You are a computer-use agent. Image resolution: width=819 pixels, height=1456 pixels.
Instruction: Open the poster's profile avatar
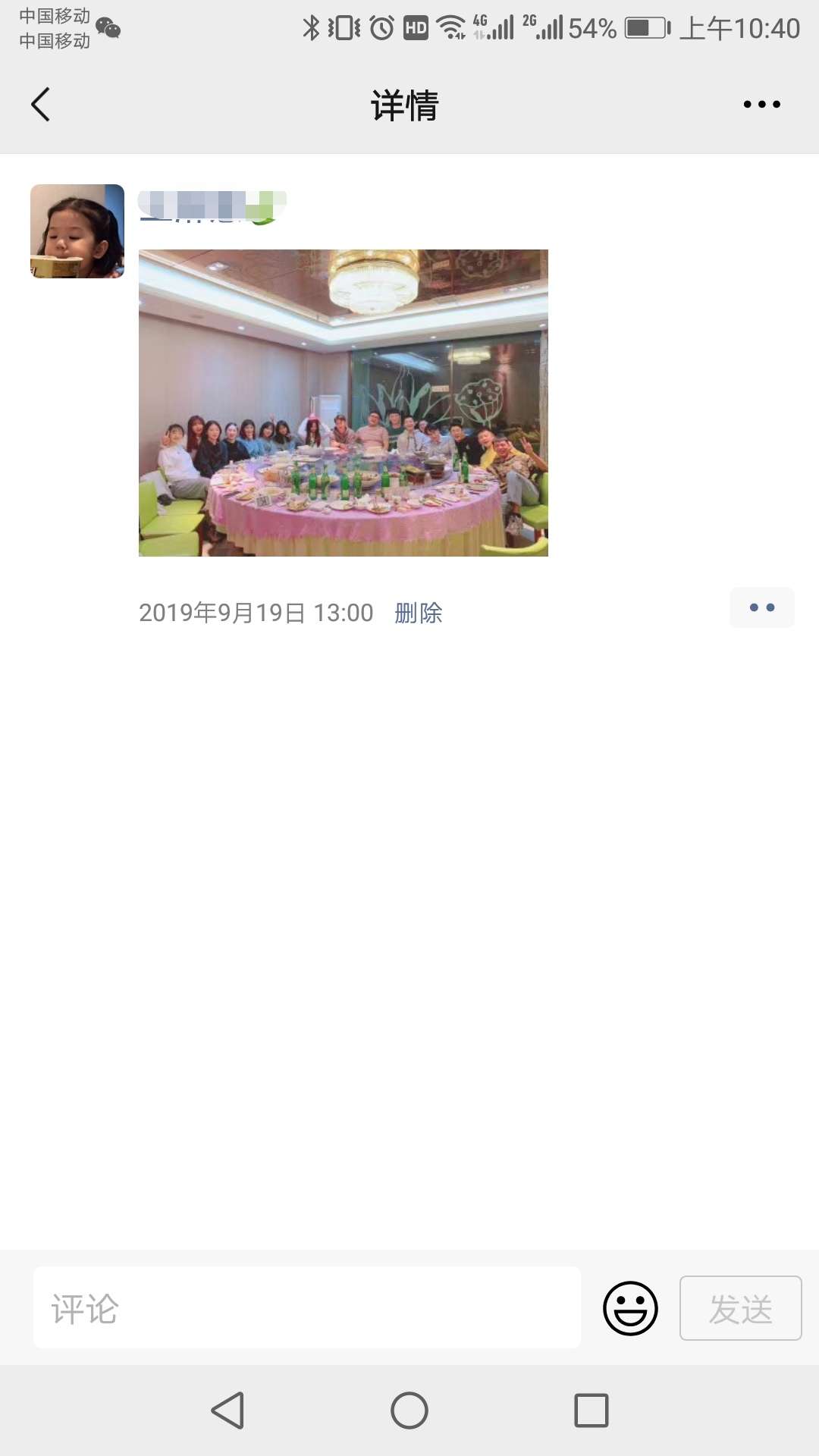[77, 231]
